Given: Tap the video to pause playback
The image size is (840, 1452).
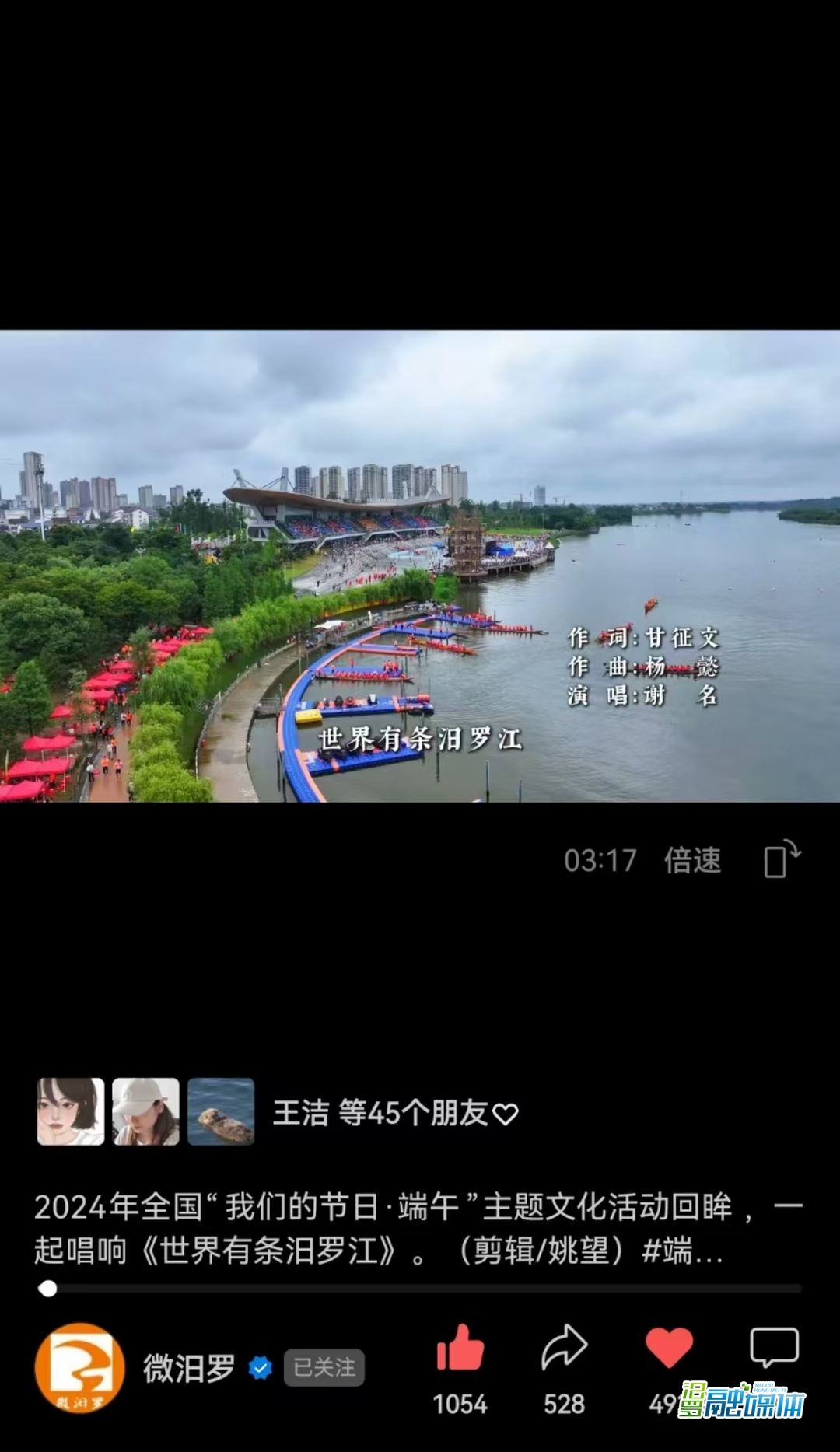Looking at the screenshot, I should [x=420, y=565].
